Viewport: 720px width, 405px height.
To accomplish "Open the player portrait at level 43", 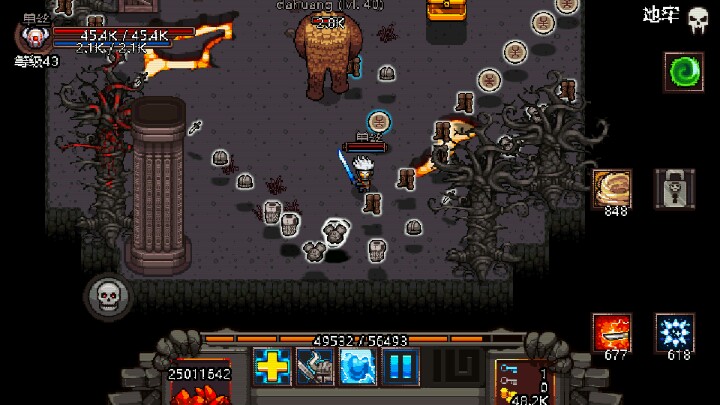I will [35, 38].
